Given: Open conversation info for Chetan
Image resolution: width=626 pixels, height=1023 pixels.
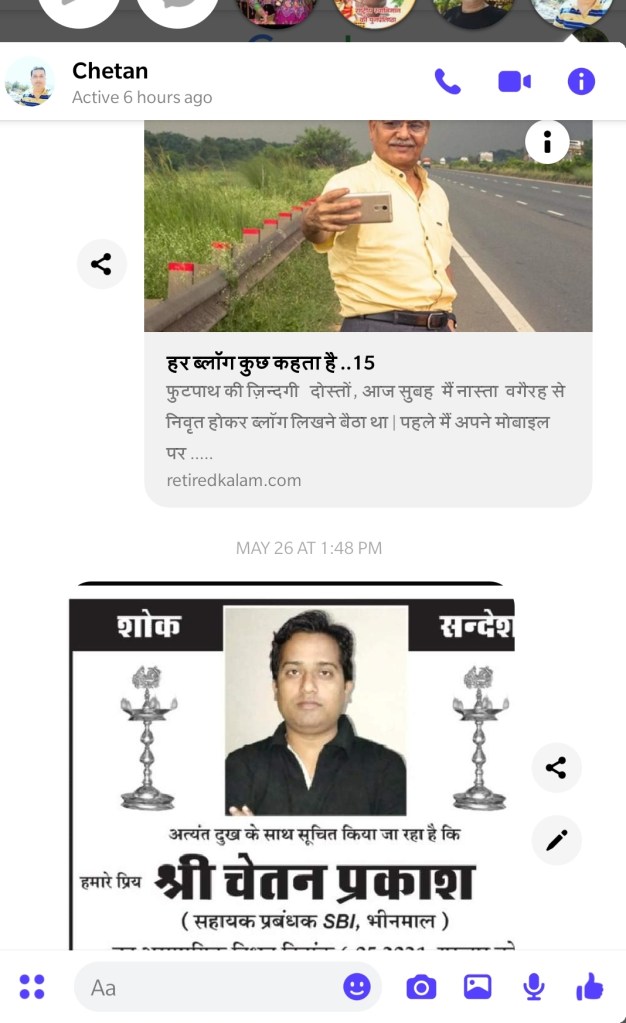Looking at the screenshot, I should (x=581, y=82).
